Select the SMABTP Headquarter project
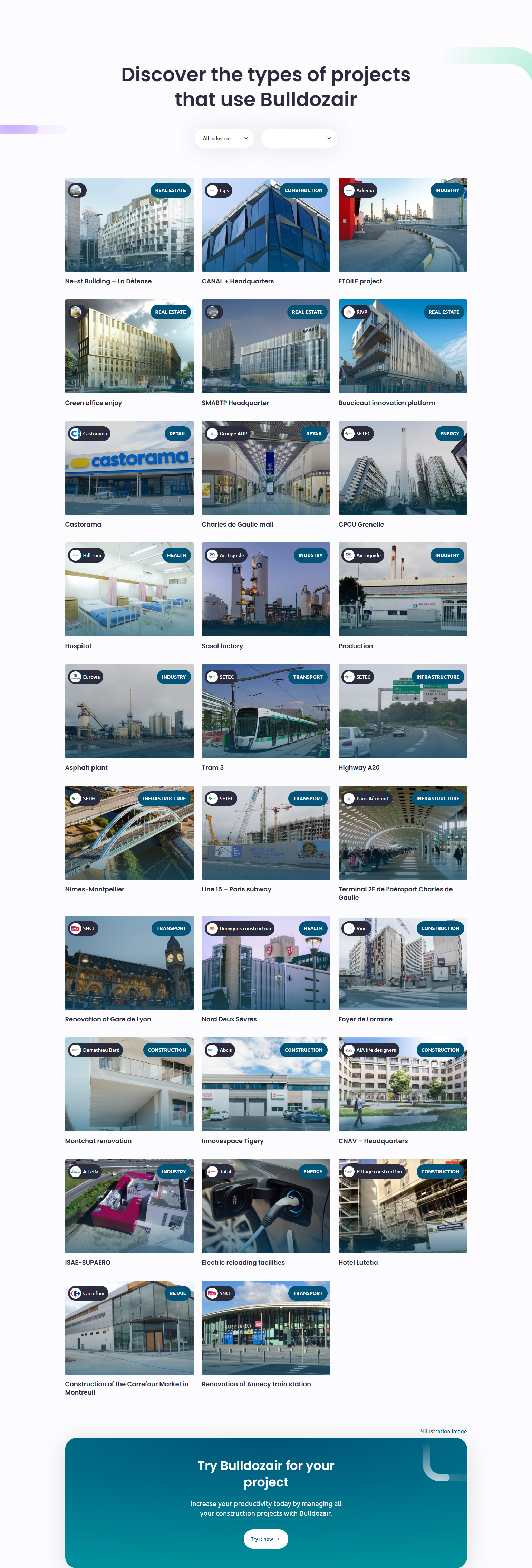Viewport: 532px width, 1568px height. (266, 346)
